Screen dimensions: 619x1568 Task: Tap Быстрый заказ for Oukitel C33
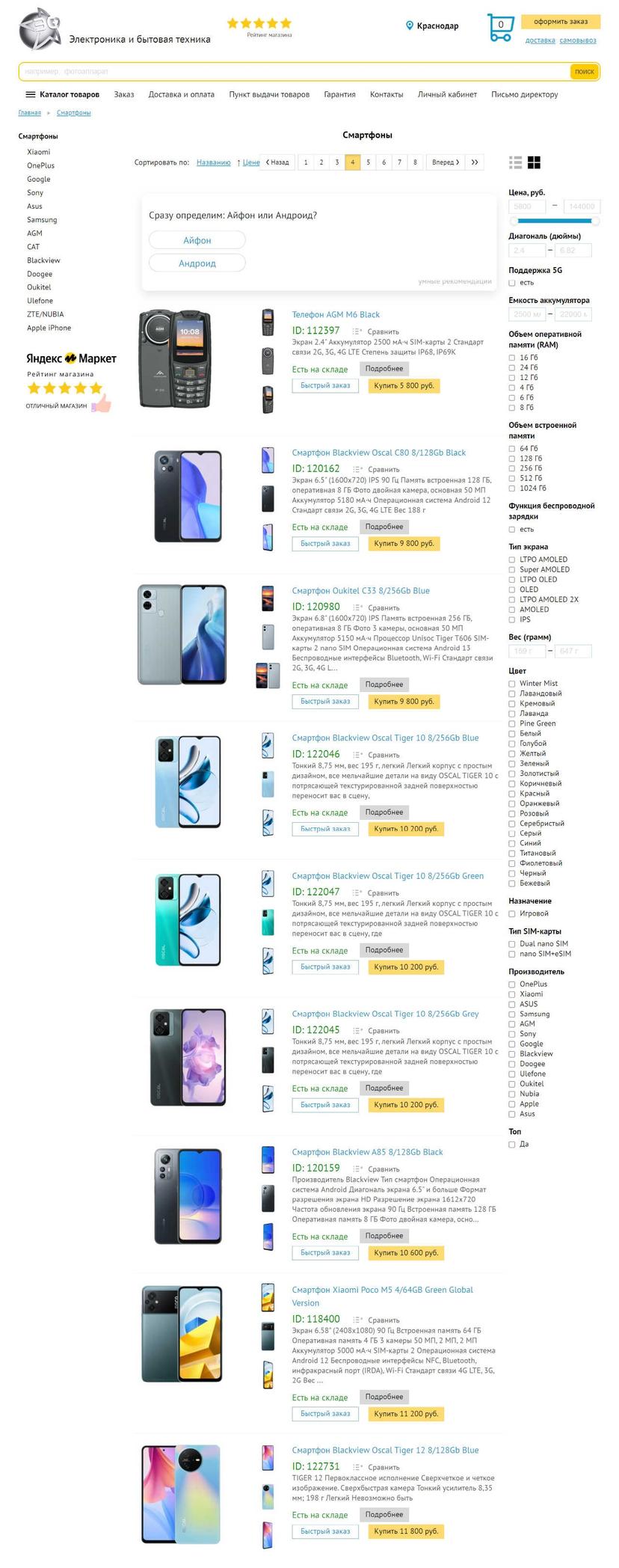325,702
